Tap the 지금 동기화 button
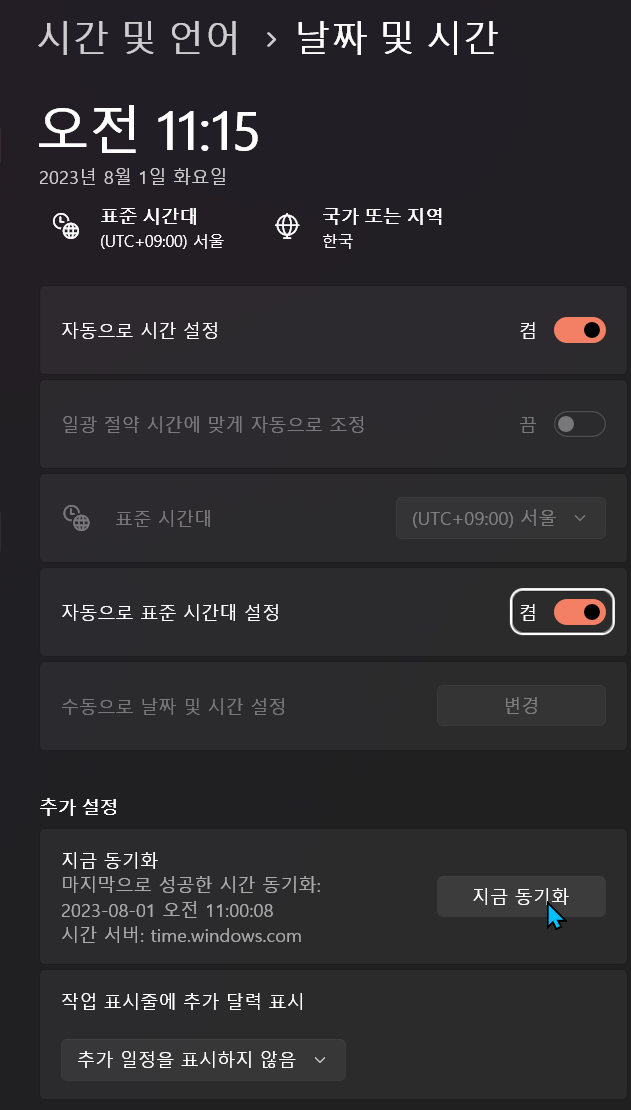631x1110 pixels. click(521, 896)
